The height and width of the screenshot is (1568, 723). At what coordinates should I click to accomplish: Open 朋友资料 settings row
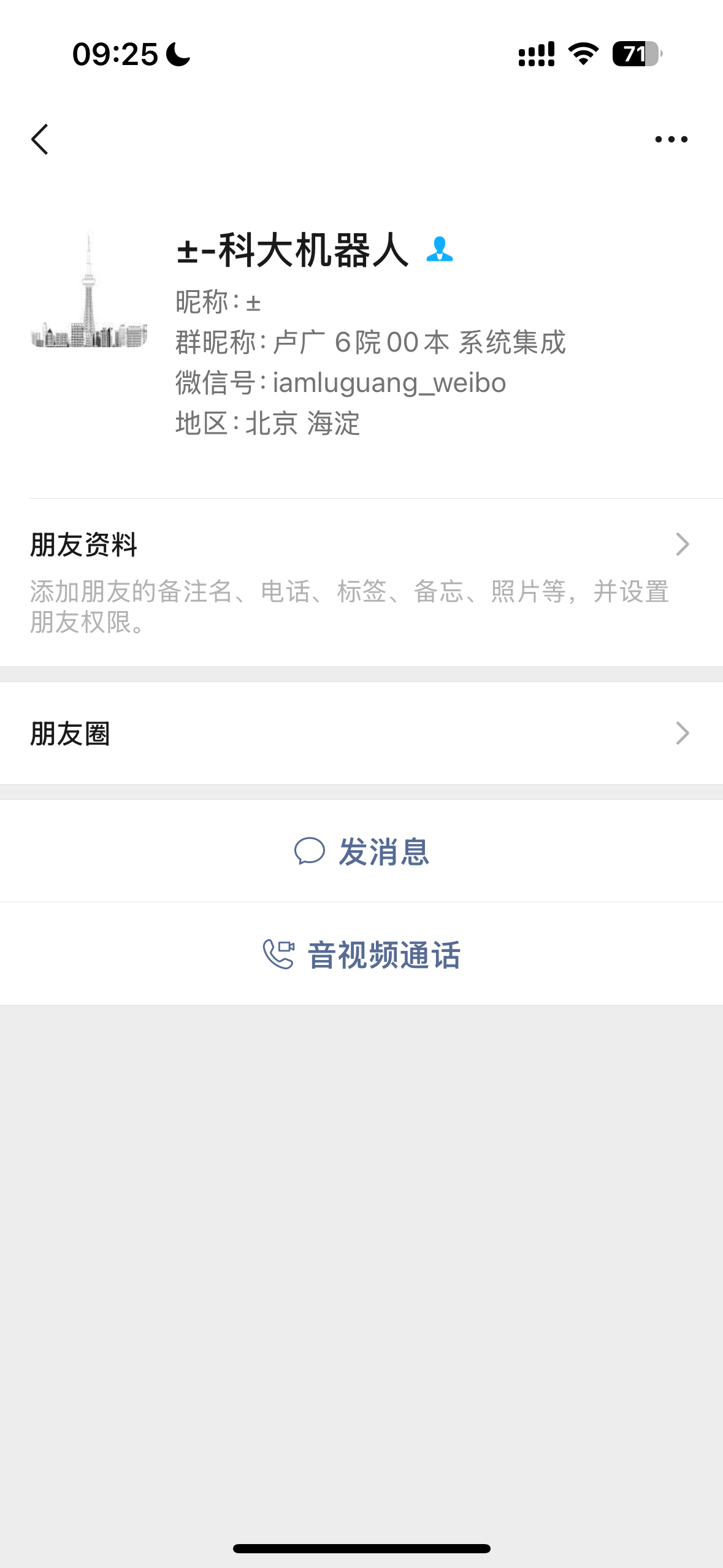click(361, 581)
